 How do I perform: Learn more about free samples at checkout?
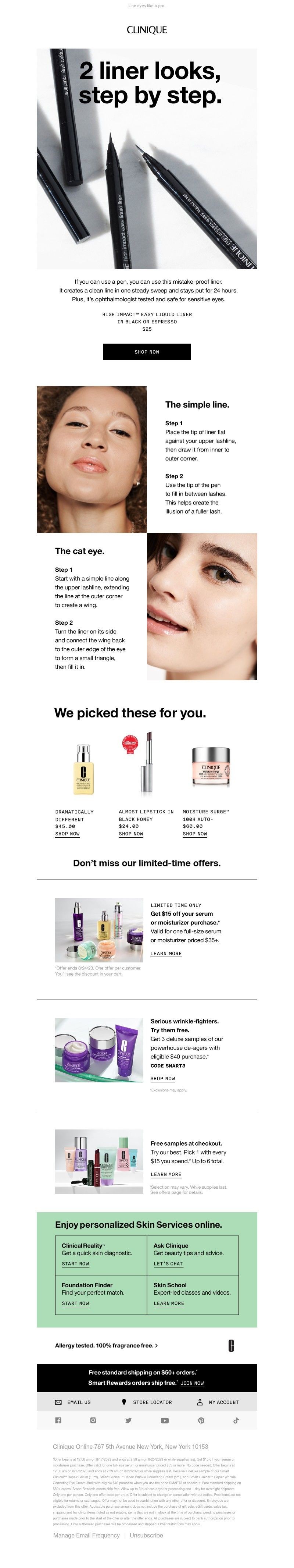[166, 1175]
